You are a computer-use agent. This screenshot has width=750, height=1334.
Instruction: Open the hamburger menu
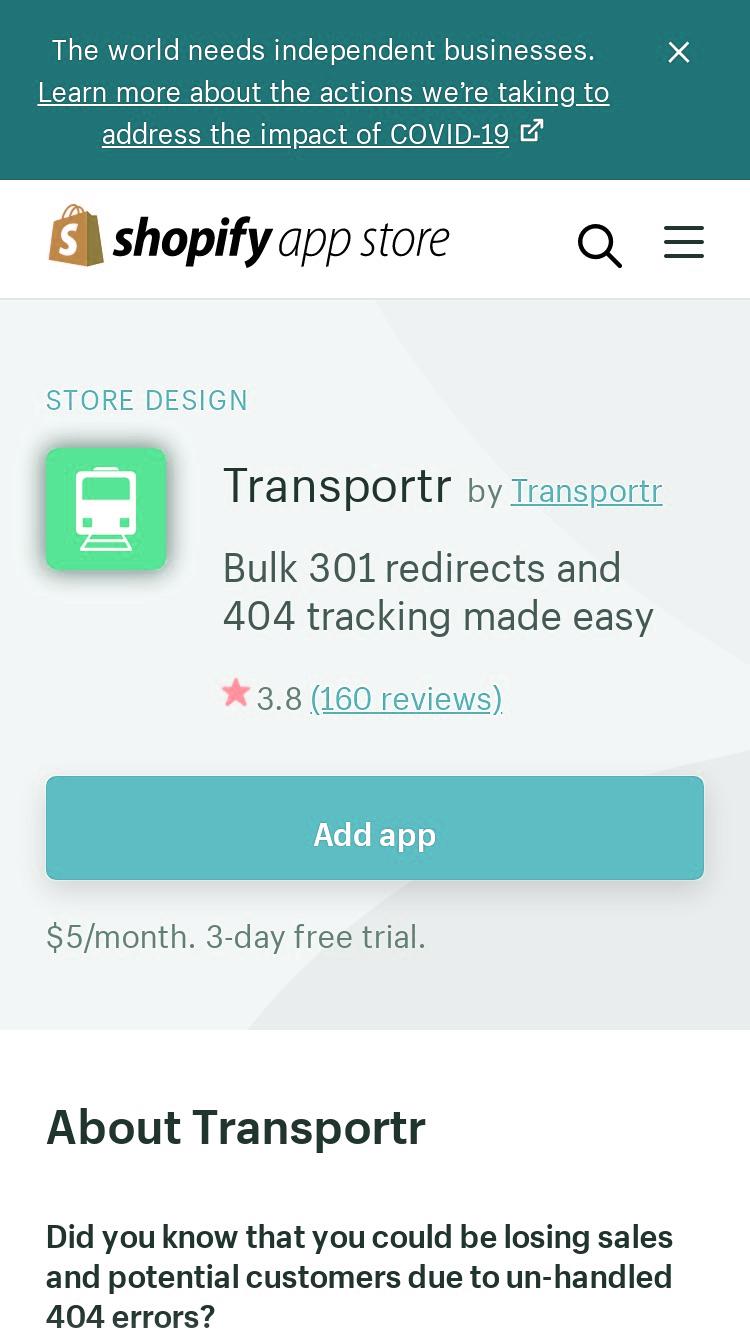pos(684,242)
